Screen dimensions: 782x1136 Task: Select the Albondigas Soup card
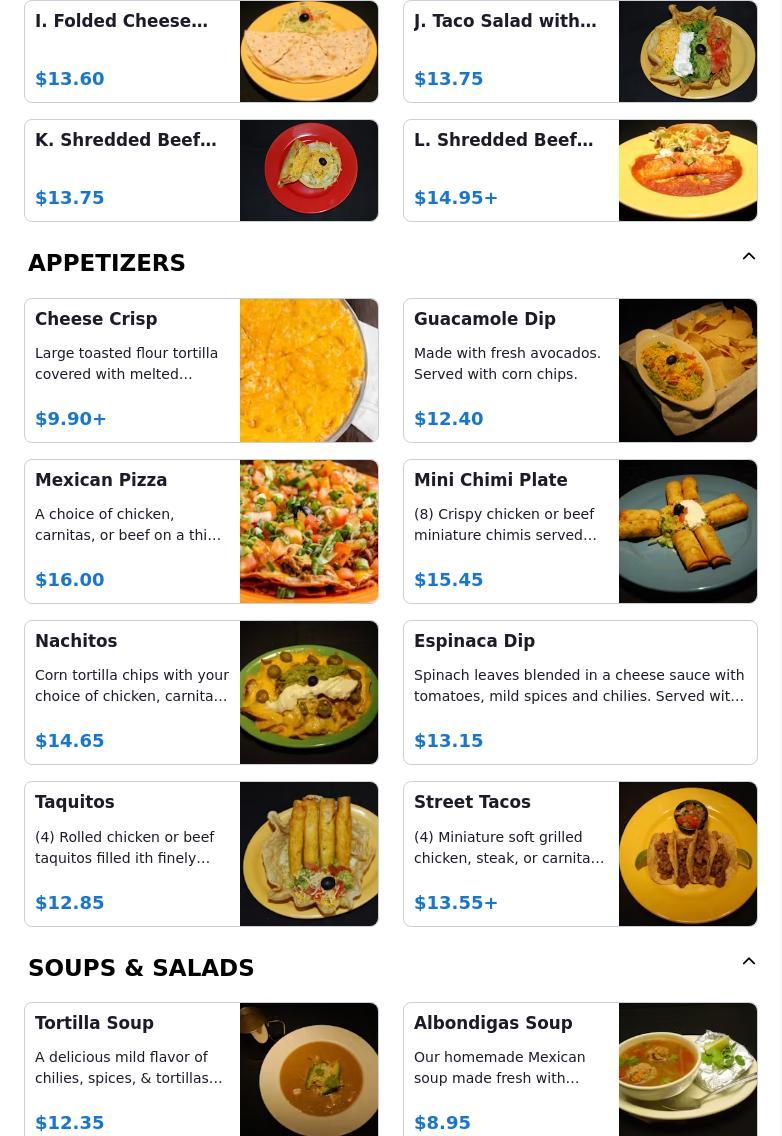[x=580, y=1069]
